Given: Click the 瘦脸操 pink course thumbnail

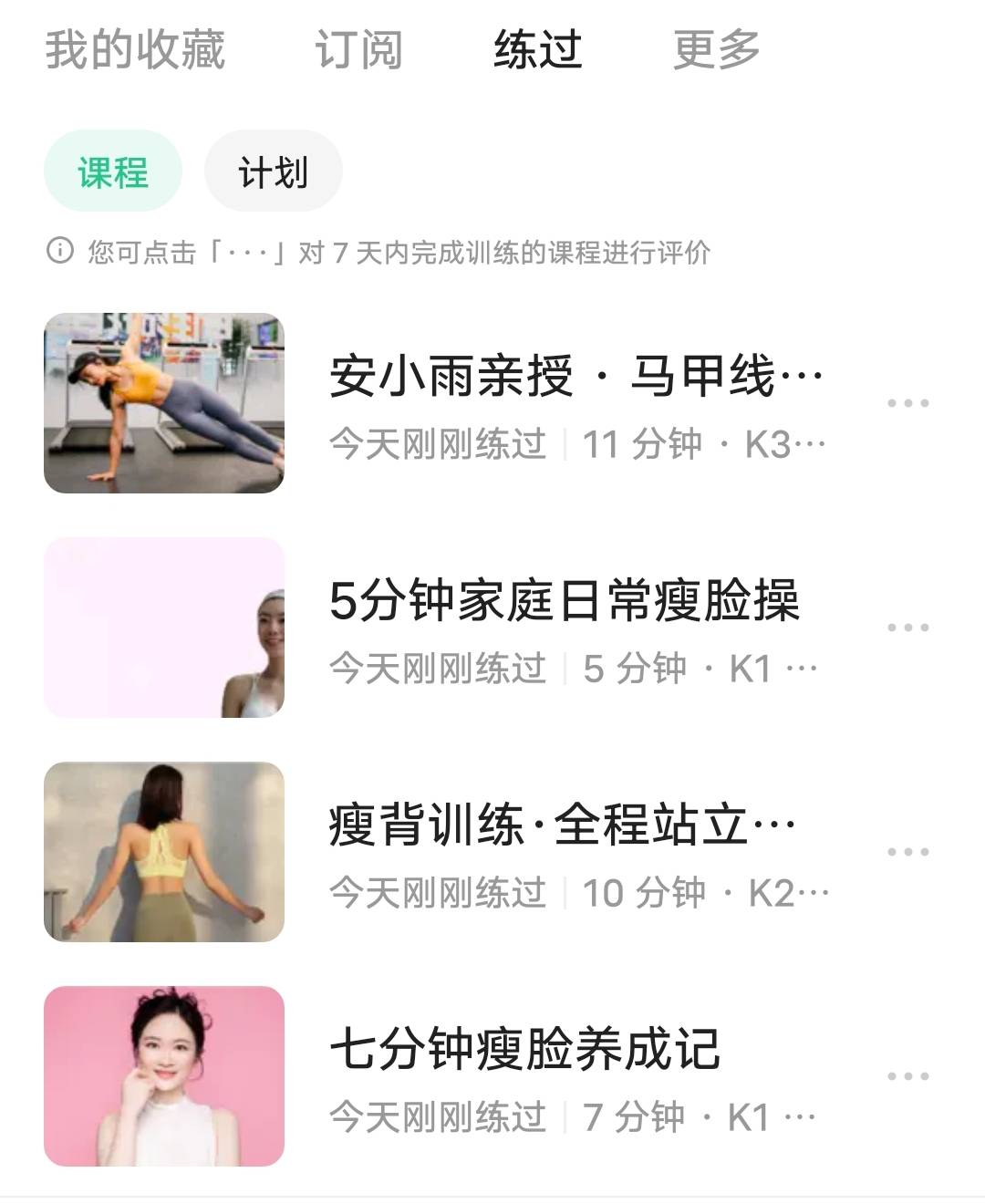Looking at the screenshot, I should click(164, 628).
